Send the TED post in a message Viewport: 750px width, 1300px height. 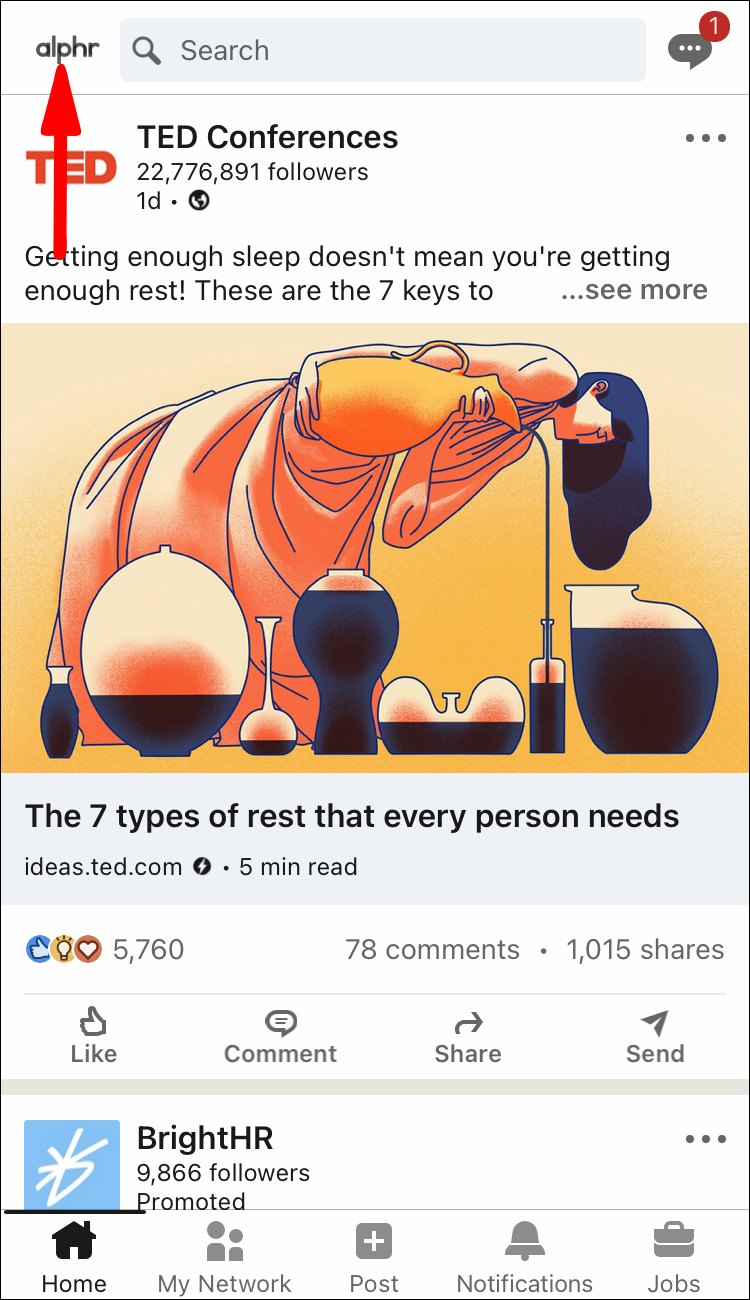click(654, 1037)
